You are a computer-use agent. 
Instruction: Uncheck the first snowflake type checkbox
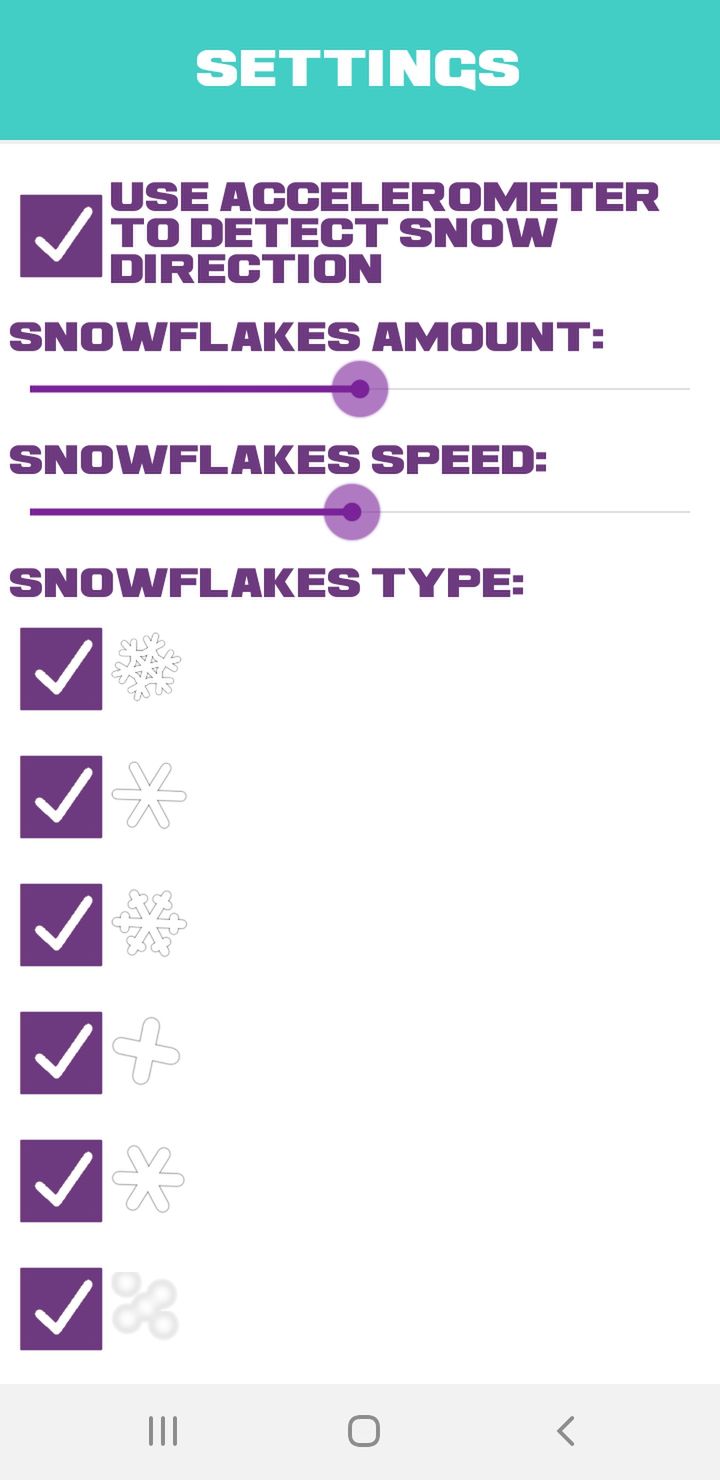click(61, 669)
